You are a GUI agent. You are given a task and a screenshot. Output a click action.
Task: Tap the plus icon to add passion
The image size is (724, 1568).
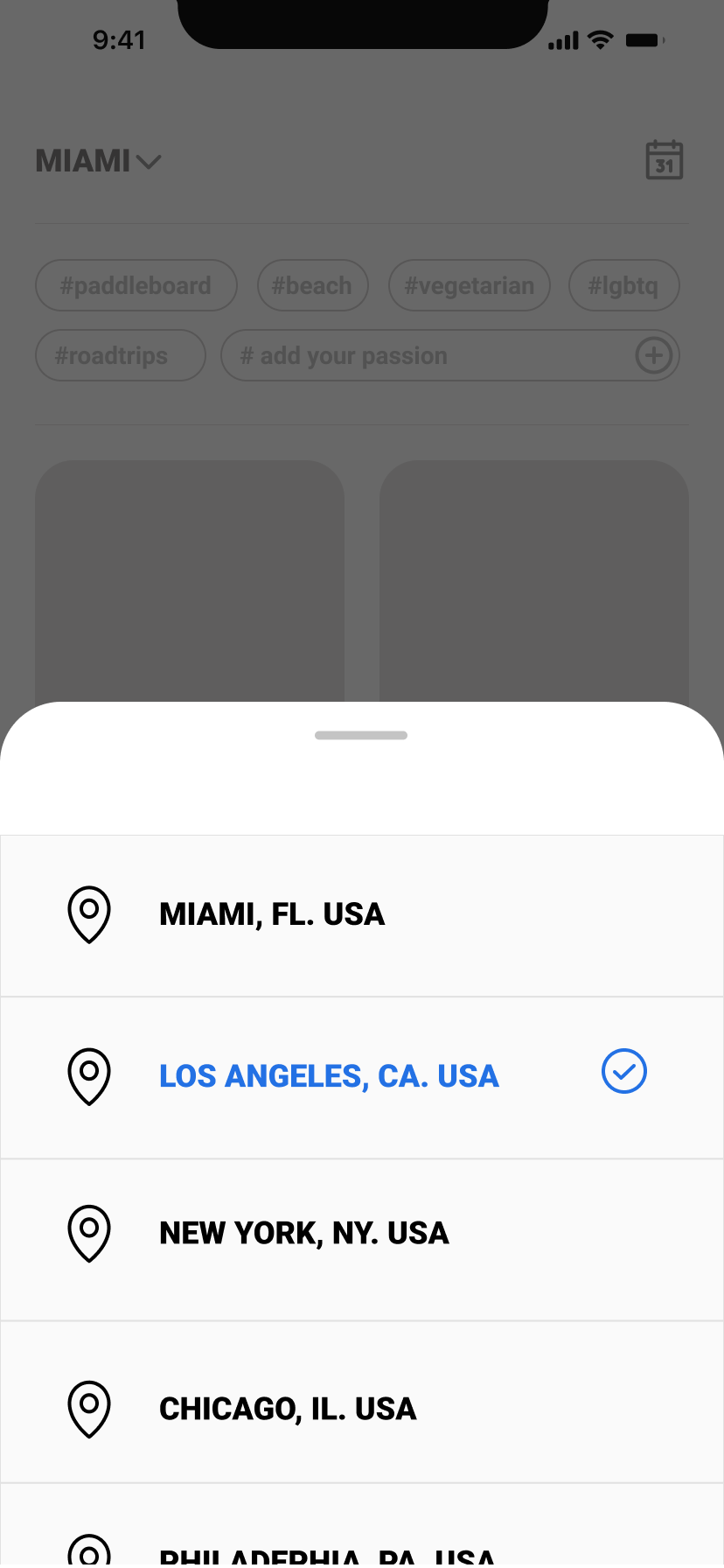[654, 355]
